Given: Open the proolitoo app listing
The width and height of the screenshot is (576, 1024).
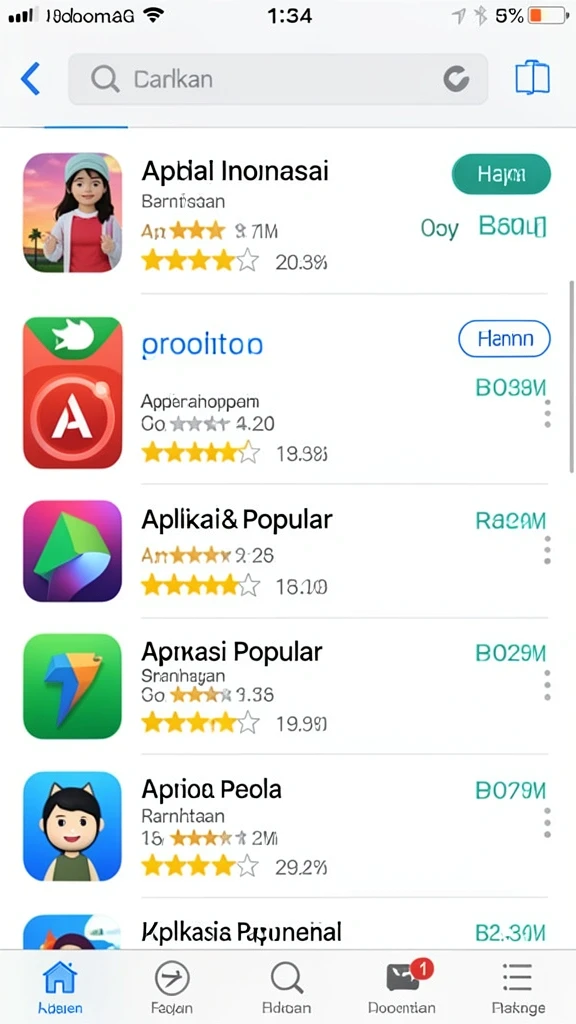Looking at the screenshot, I should [x=285, y=392].
